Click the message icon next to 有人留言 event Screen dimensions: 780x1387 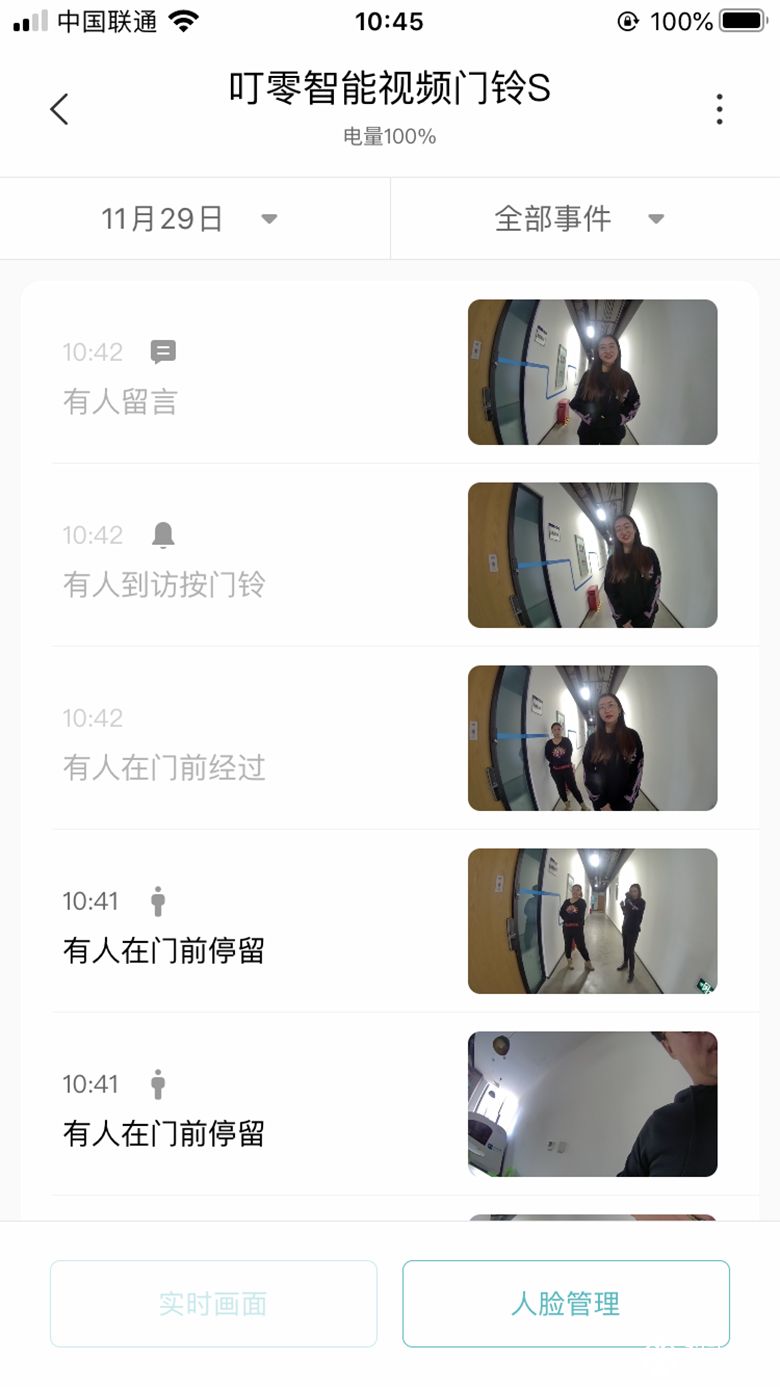pyautogui.click(x=163, y=351)
